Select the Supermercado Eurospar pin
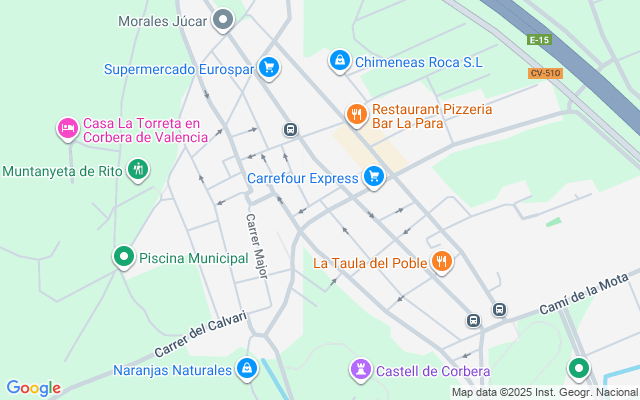This screenshot has height=400, width=640. (267, 68)
